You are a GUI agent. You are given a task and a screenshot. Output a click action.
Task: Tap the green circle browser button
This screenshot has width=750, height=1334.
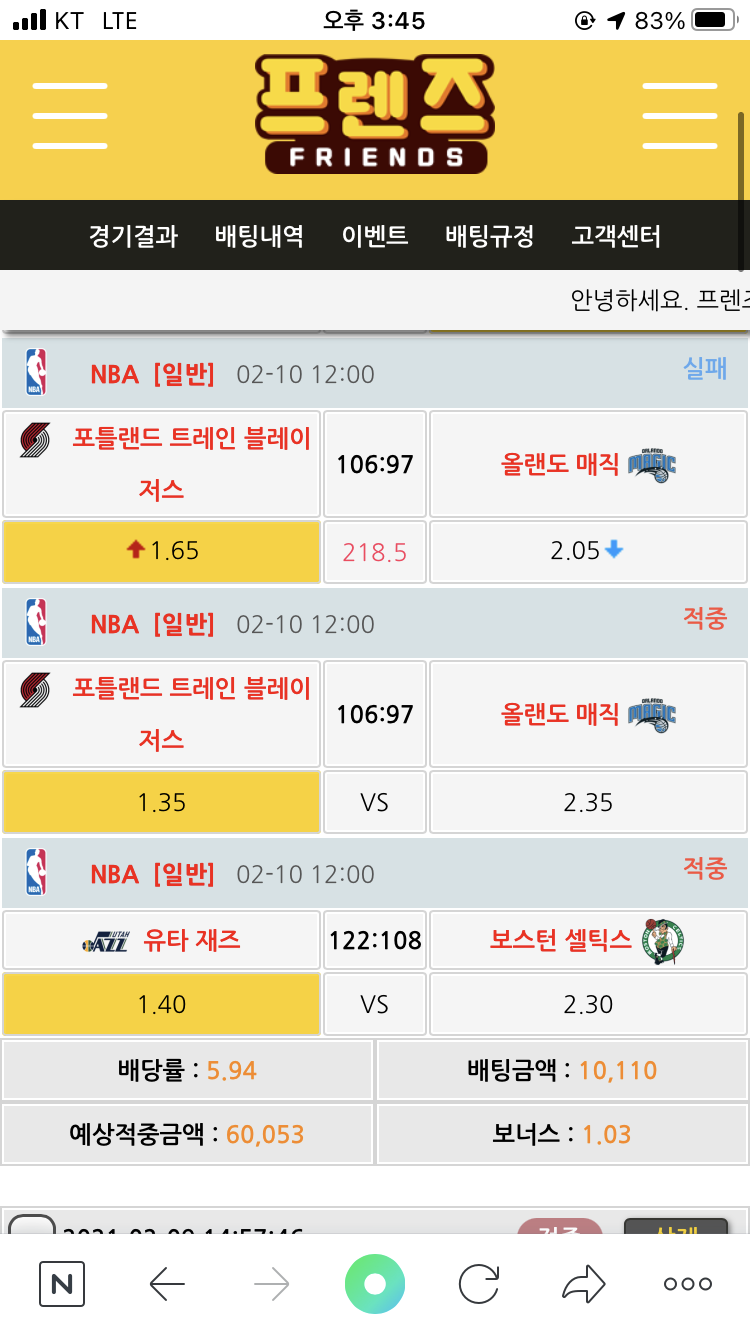tap(375, 1284)
